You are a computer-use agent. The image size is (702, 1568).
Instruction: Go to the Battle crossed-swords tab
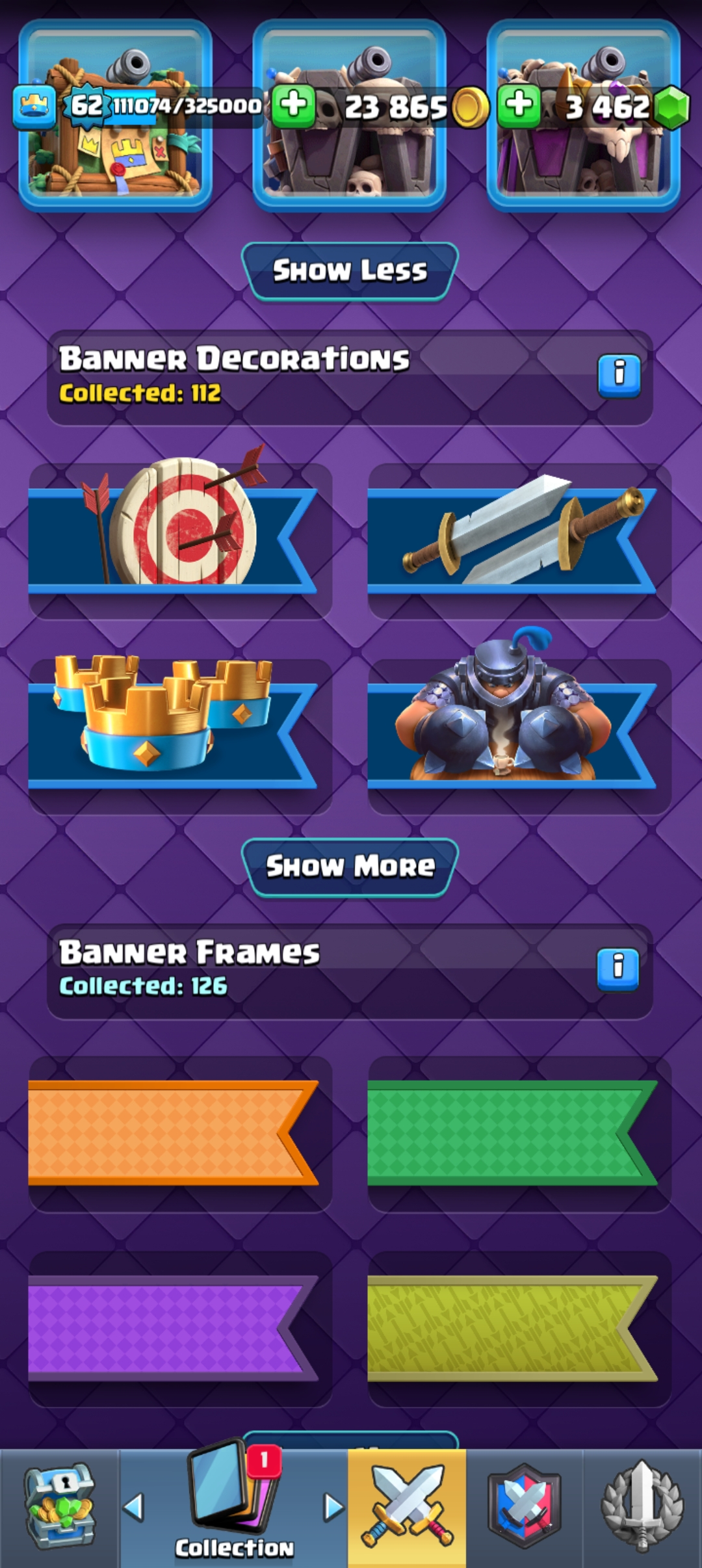point(407,1507)
